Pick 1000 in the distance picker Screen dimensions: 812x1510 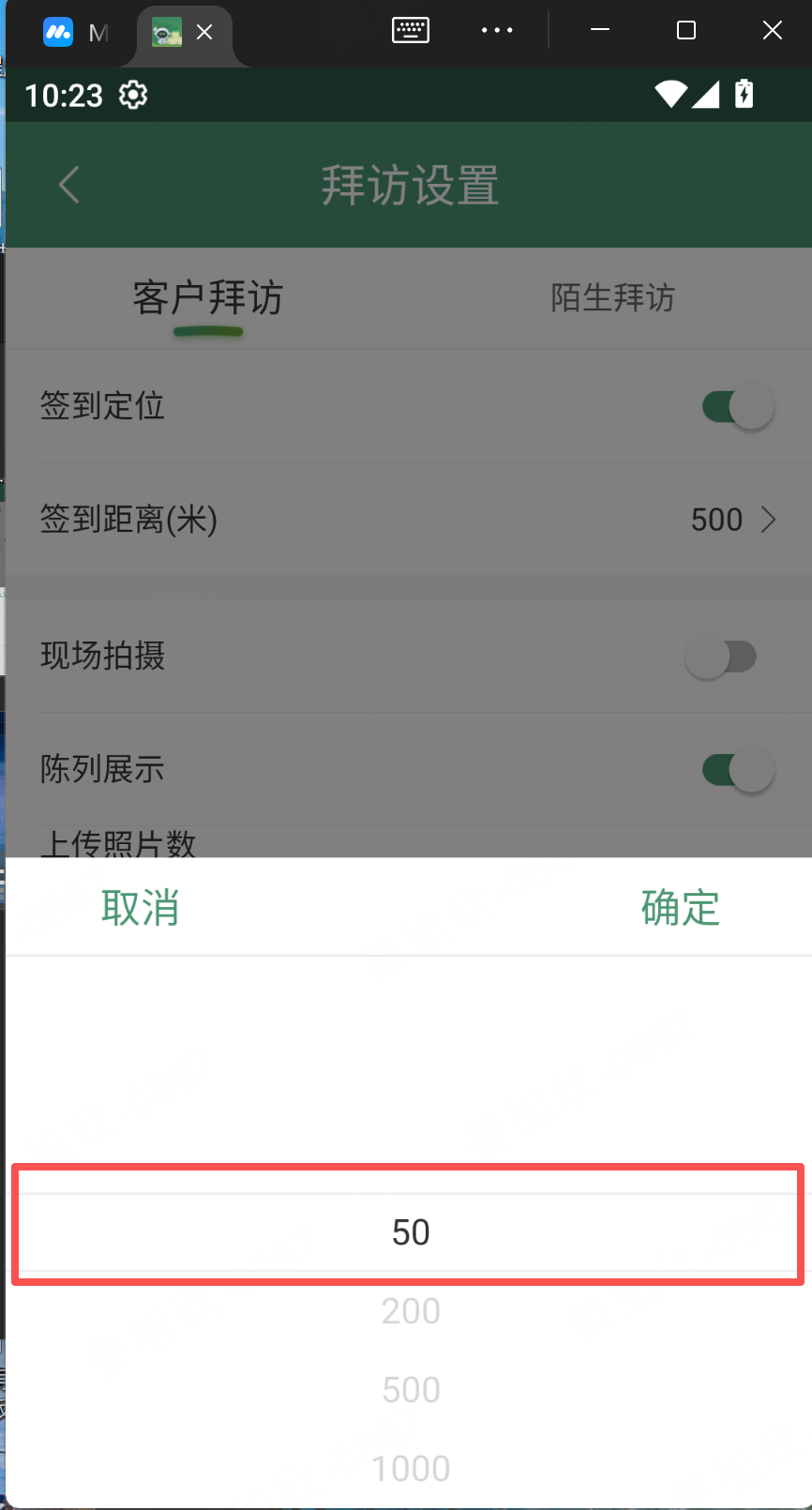411,1468
